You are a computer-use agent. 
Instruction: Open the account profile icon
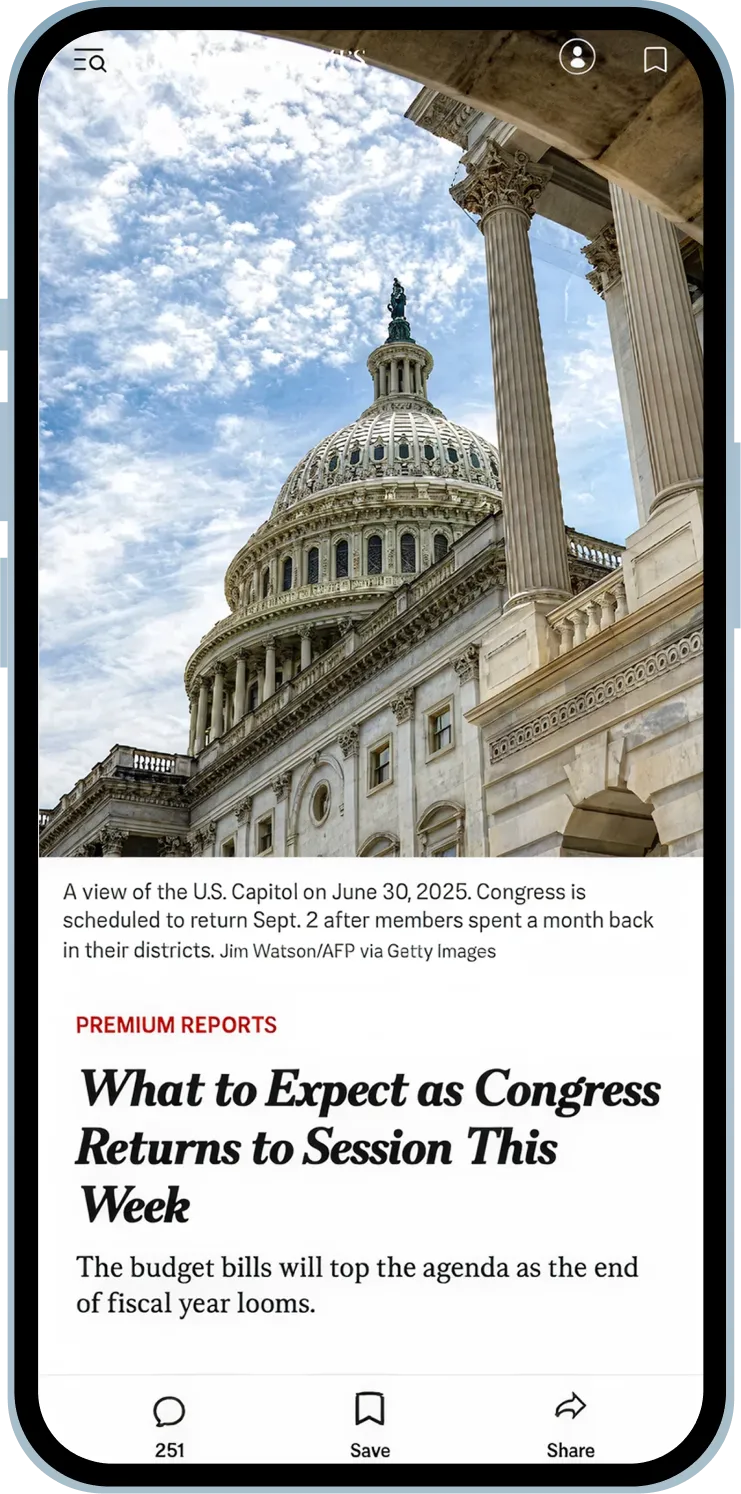tap(577, 57)
